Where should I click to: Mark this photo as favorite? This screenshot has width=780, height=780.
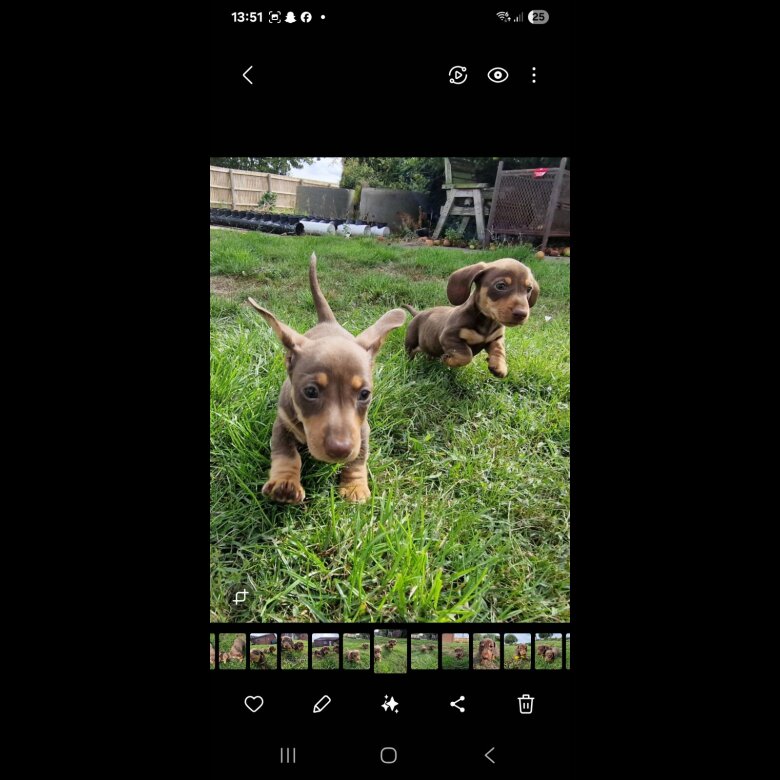[254, 704]
